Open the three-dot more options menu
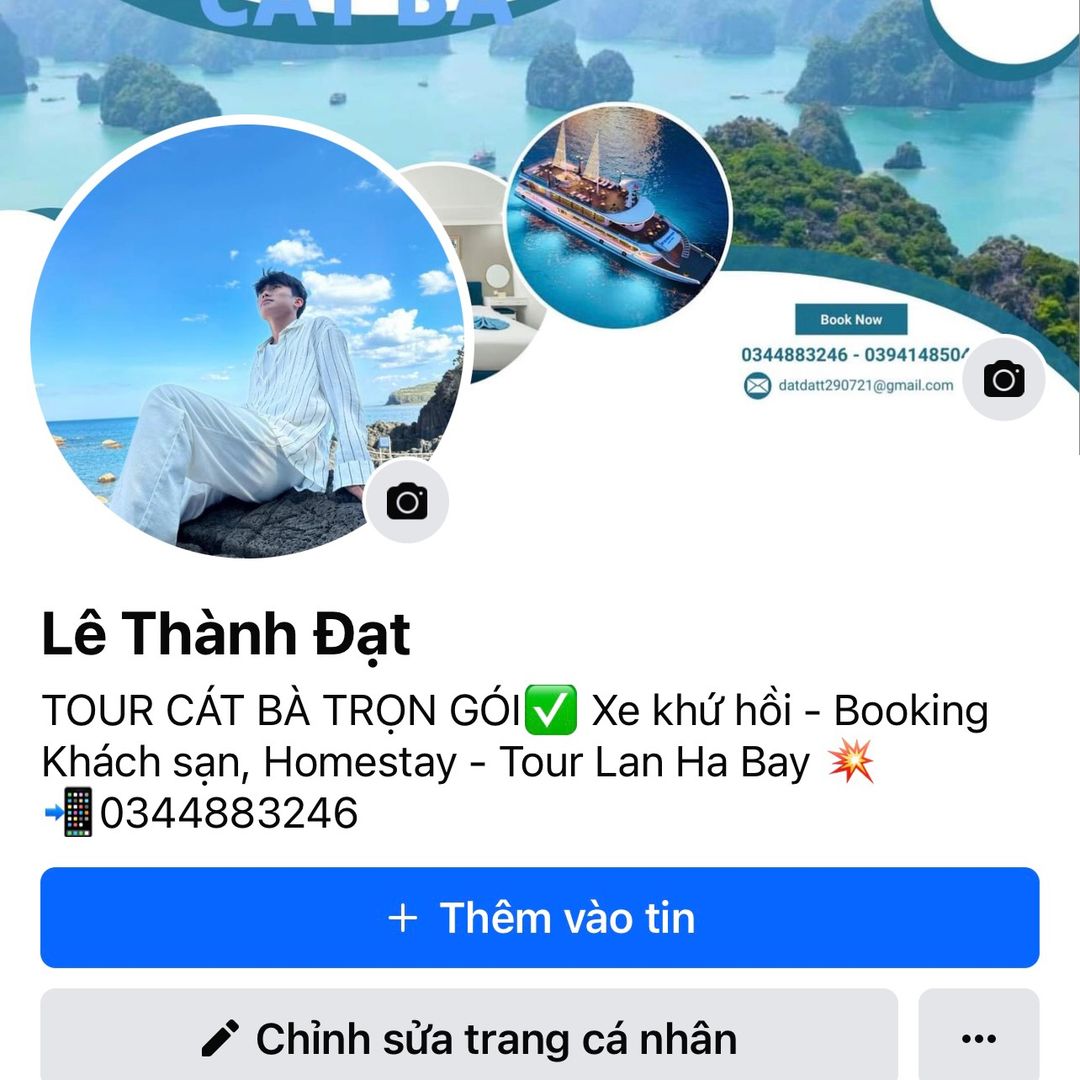 click(x=978, y=1038)
